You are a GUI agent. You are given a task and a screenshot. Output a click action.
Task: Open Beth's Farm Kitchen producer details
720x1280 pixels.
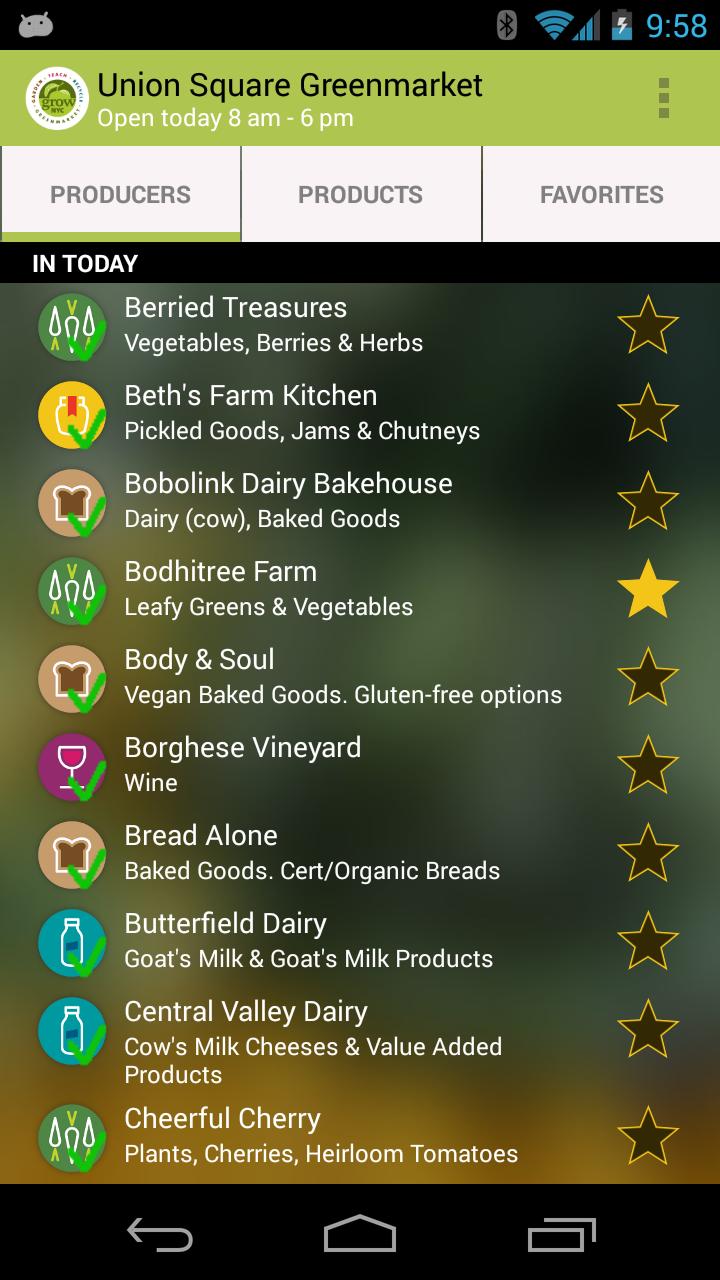(300, 413)
